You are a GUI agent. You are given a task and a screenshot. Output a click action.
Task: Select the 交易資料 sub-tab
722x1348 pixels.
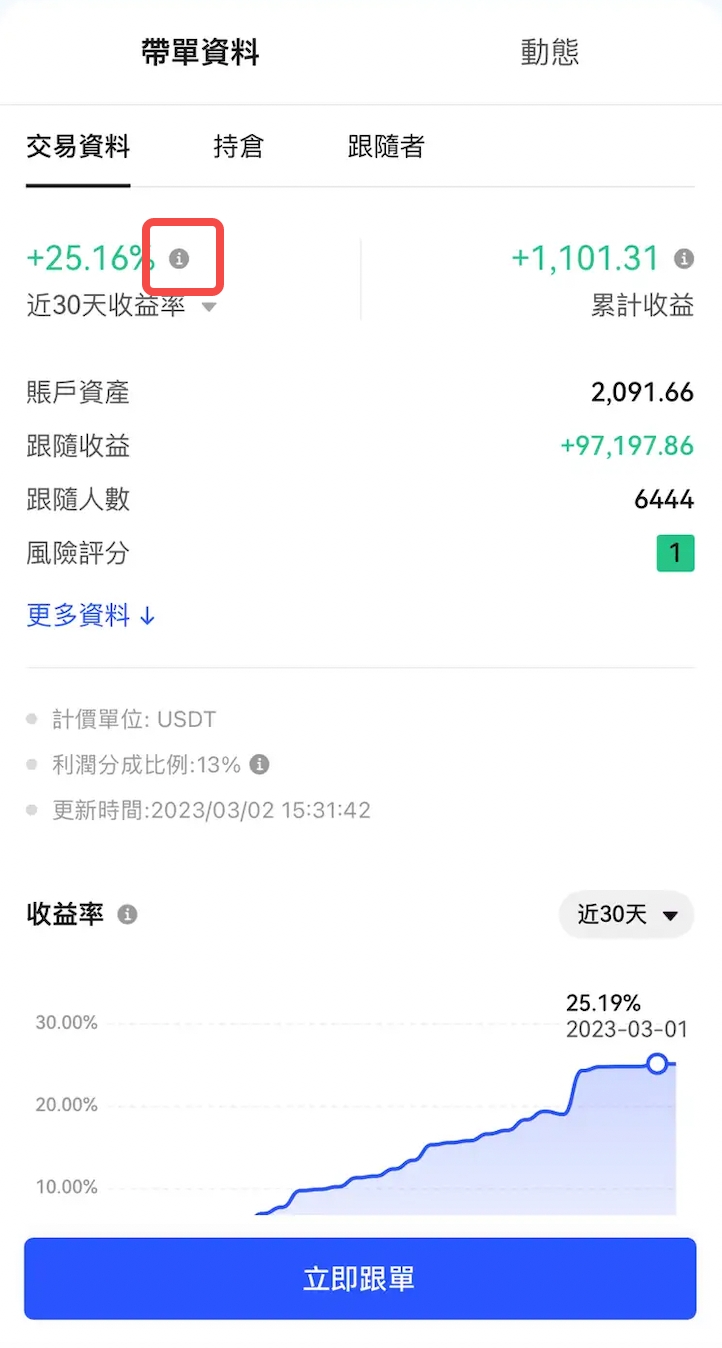point(78,147)
